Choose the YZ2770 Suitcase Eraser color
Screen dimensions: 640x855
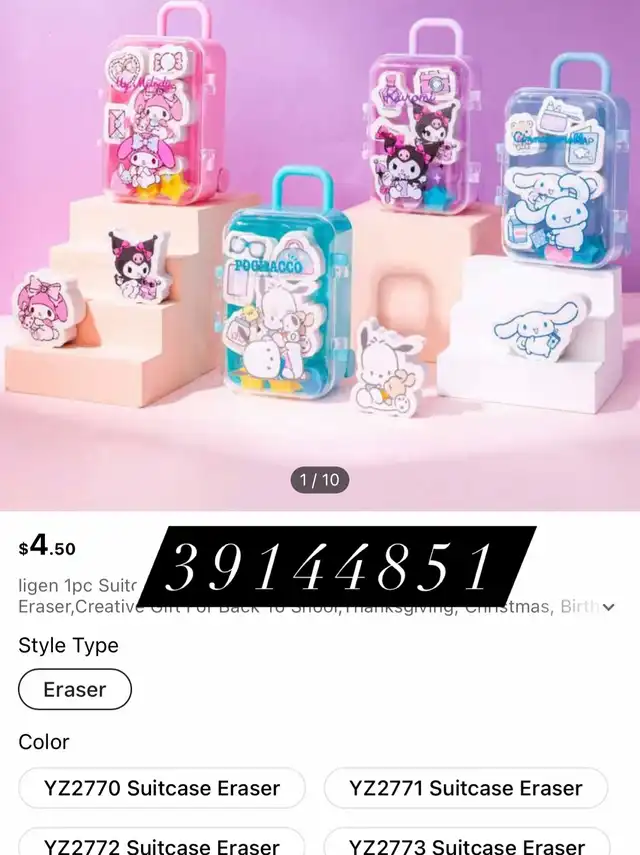click(x=162, y=788)
